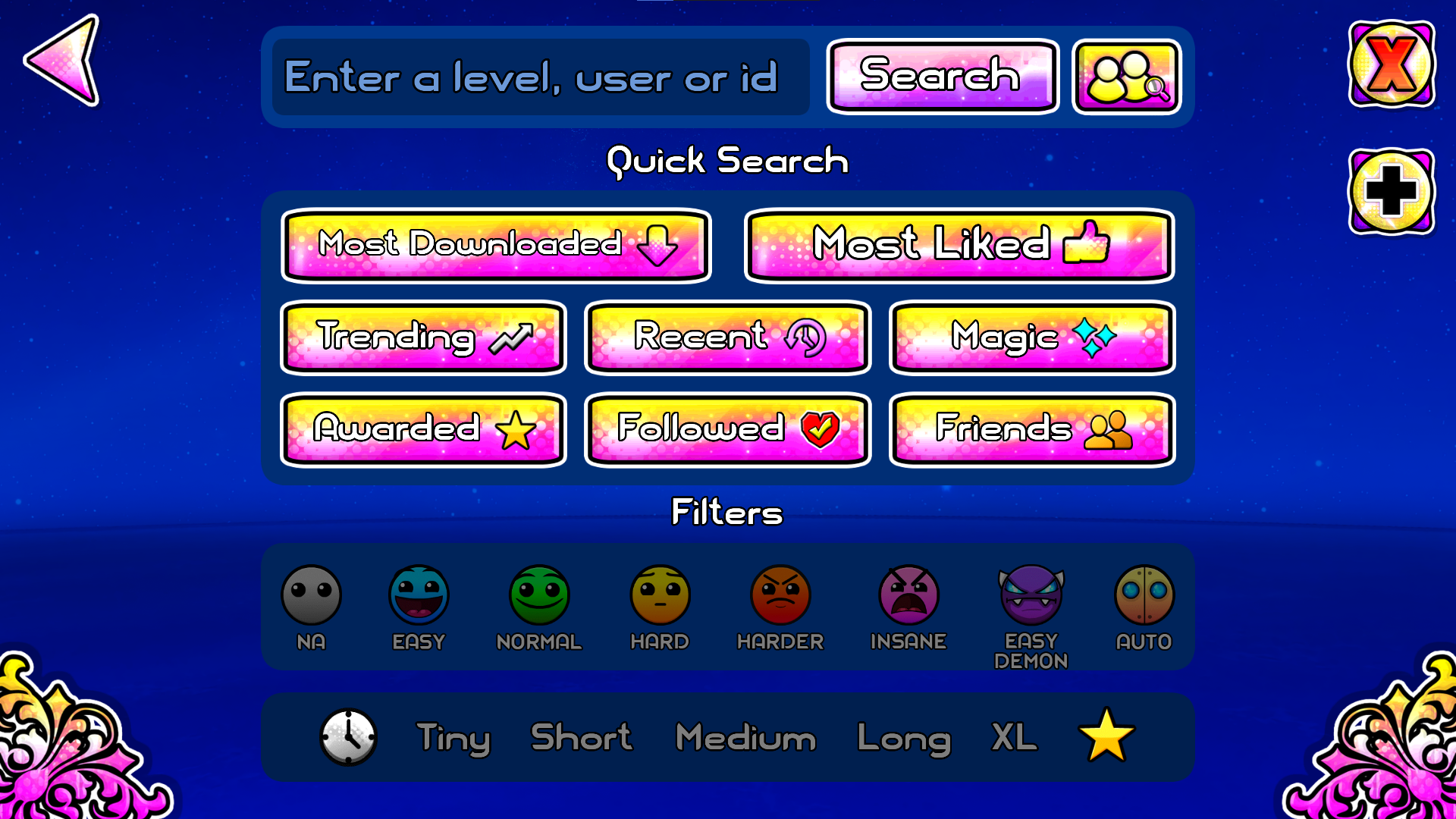This screenshot has height=819, width=1456.
Task: Open advanced options with plus button
Action: tap(1392, 191)
